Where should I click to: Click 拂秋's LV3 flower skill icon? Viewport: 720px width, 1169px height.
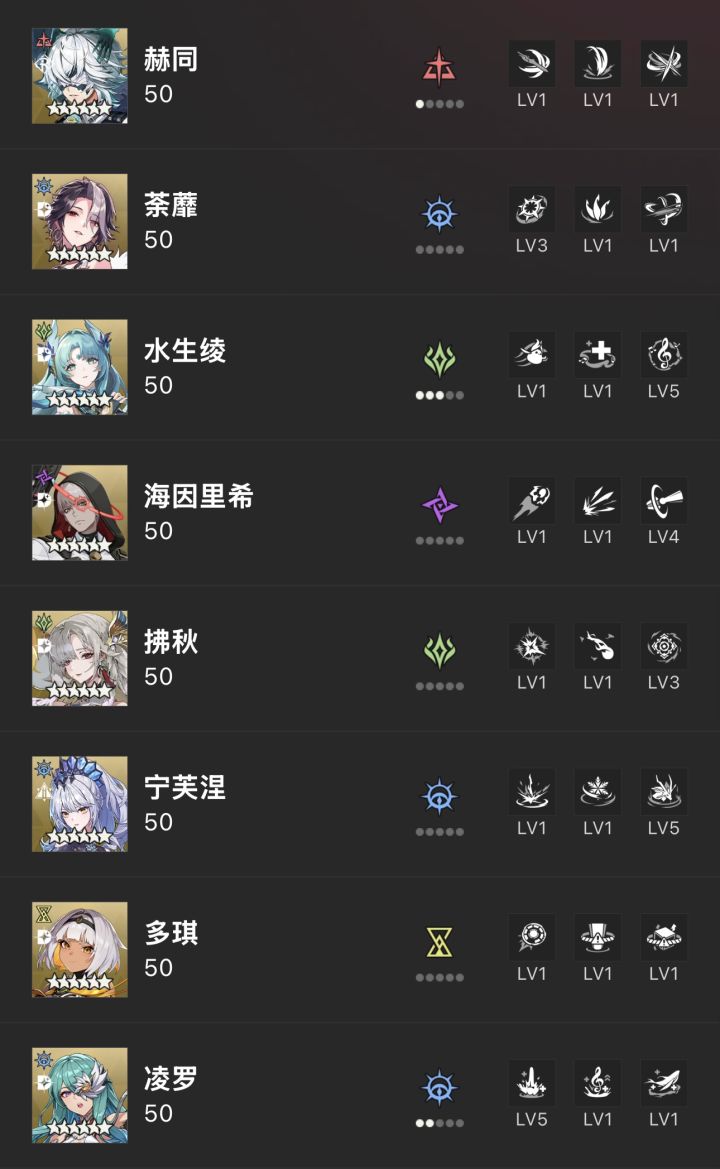coord(663,646)
